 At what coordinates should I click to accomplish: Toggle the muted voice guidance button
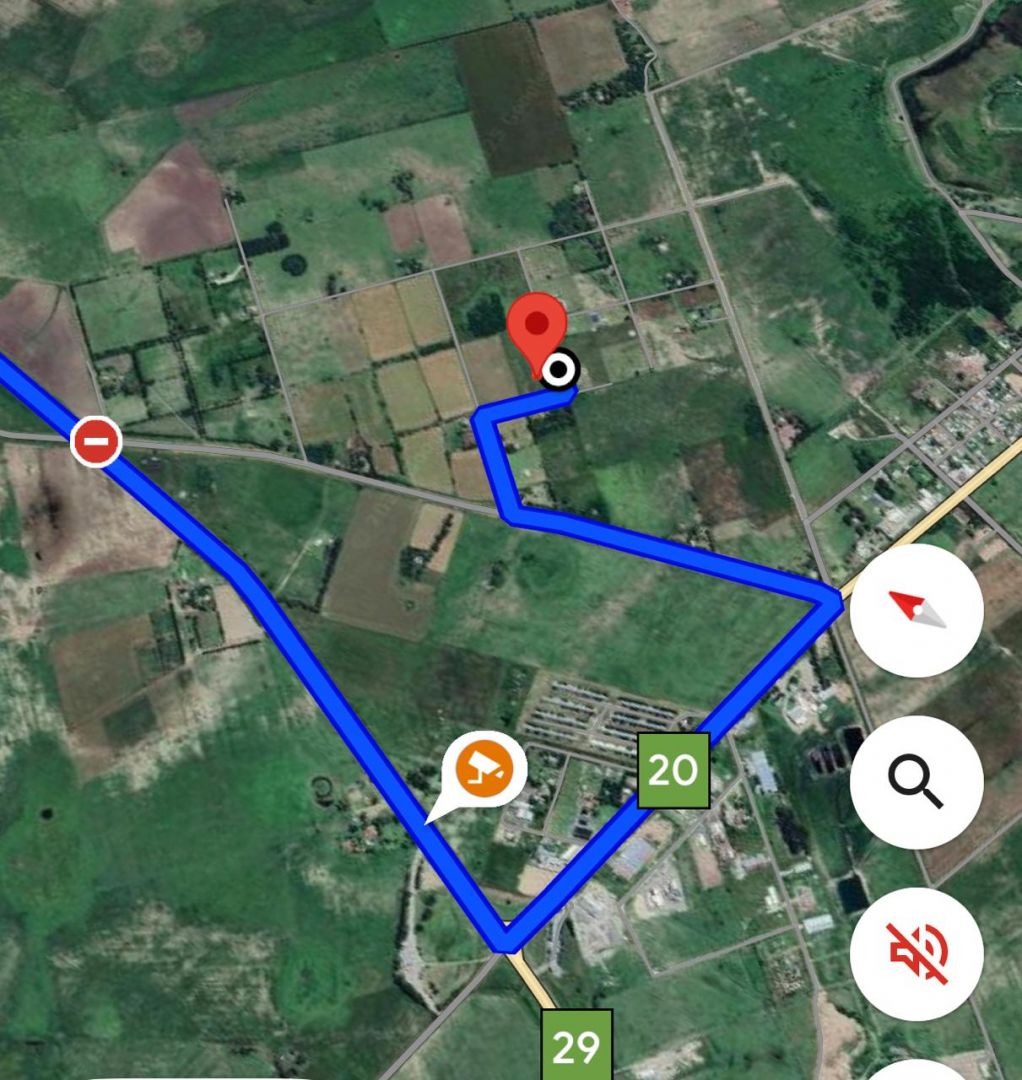pos(916,953)
